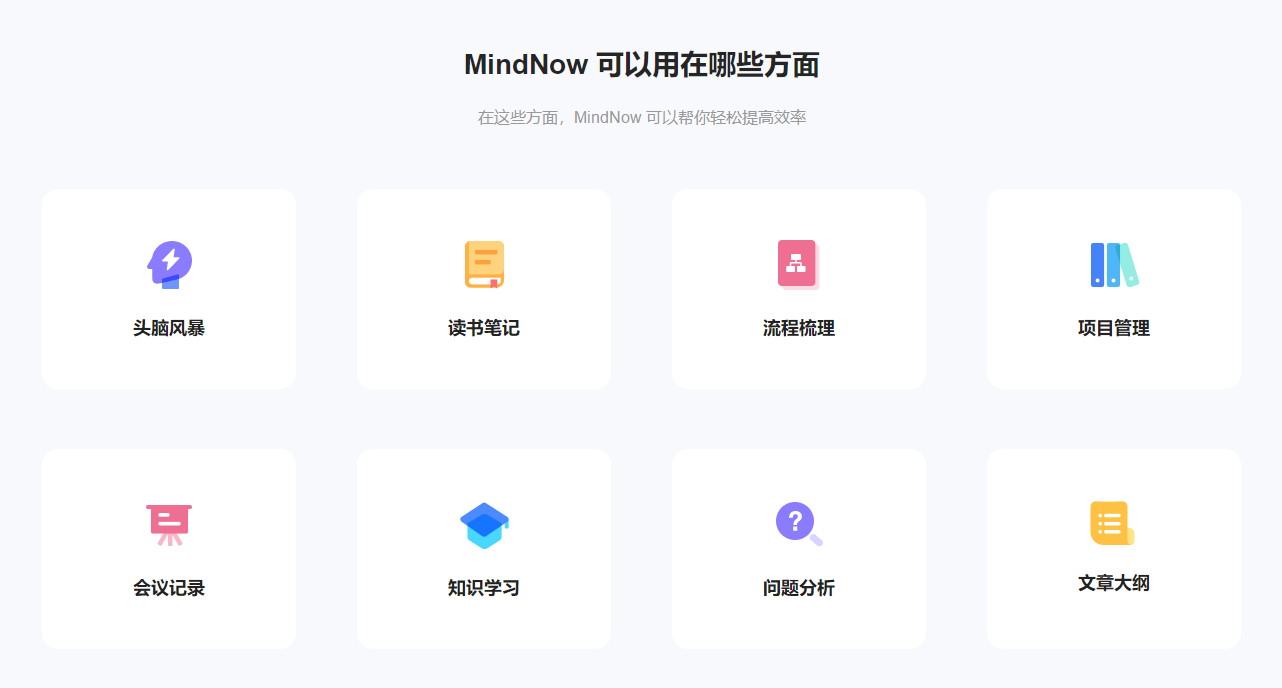Image resolution: width=1282 pixels, height=688 pixels.
Task: Choose the 会议记录 card
Action: (x=169, y=549)
